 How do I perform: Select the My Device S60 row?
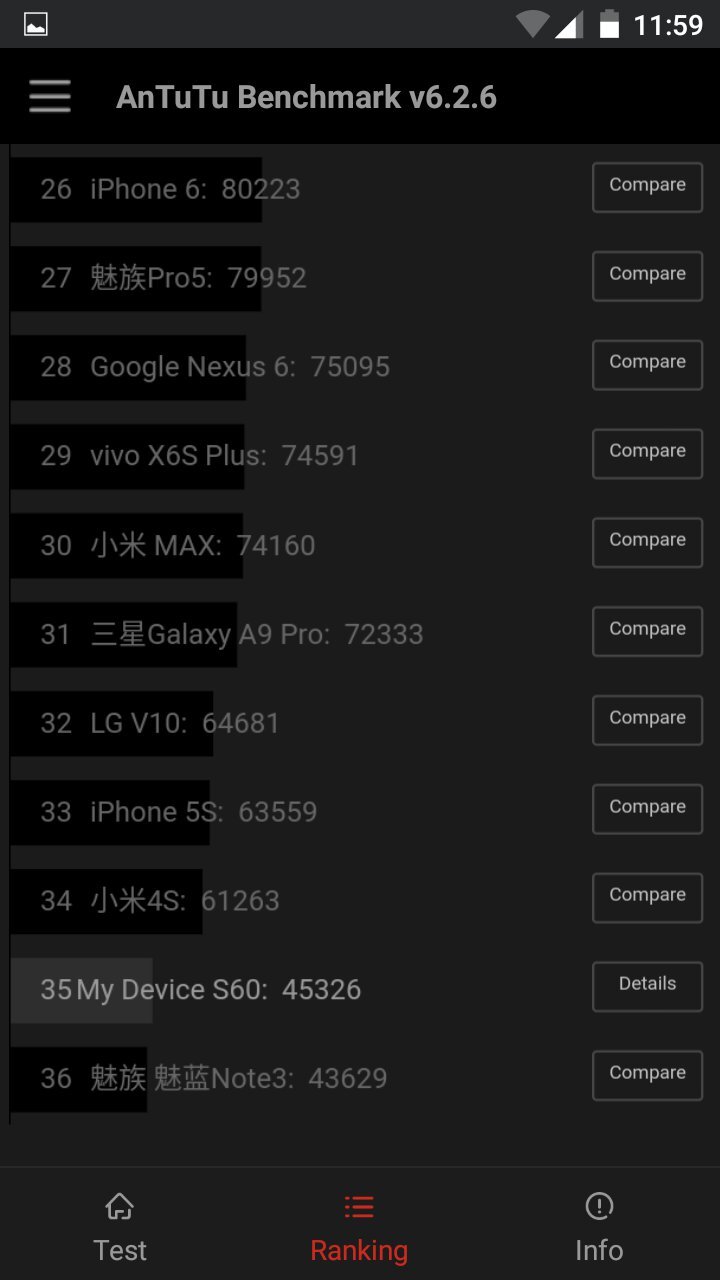(200, 989)
